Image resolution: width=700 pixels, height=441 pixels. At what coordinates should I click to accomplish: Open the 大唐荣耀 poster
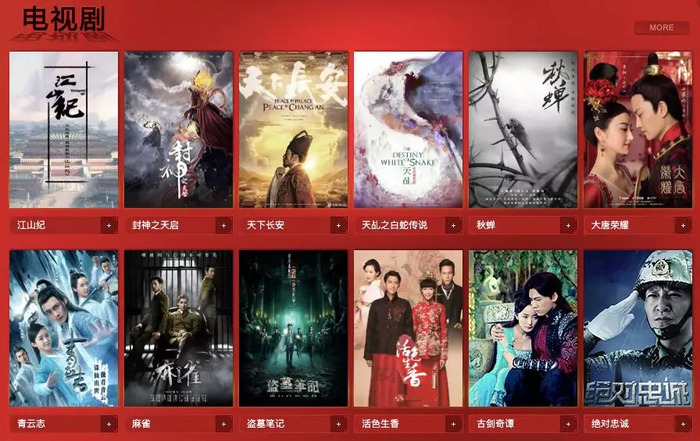[638, 130]
